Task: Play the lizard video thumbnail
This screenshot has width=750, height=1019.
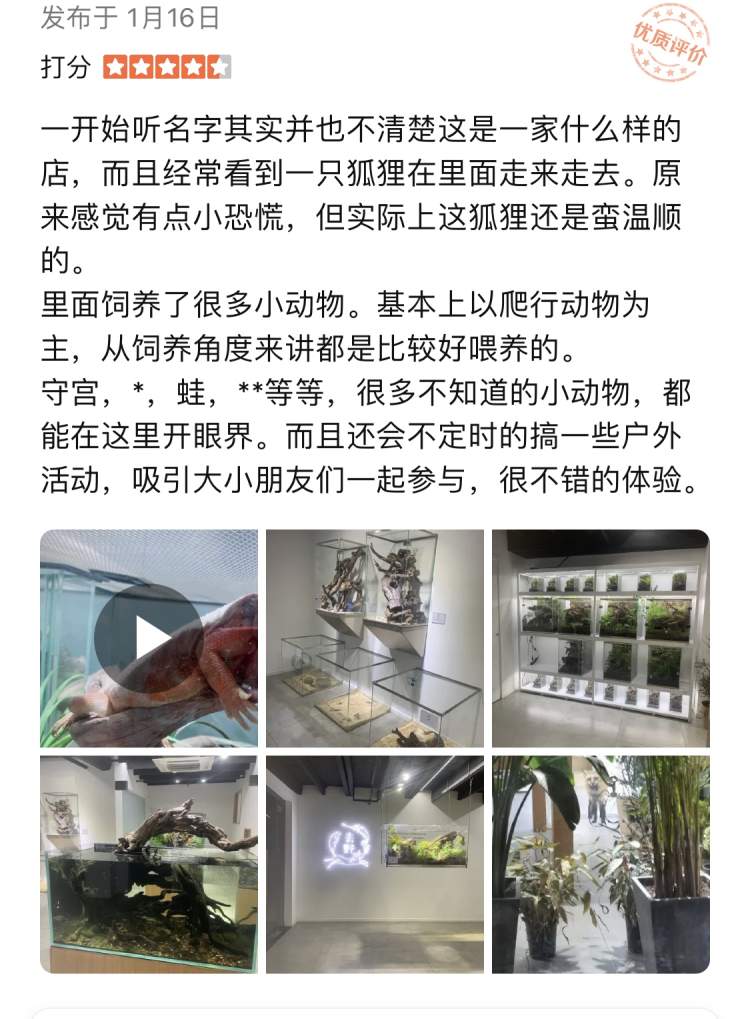Action: [148, 637]
